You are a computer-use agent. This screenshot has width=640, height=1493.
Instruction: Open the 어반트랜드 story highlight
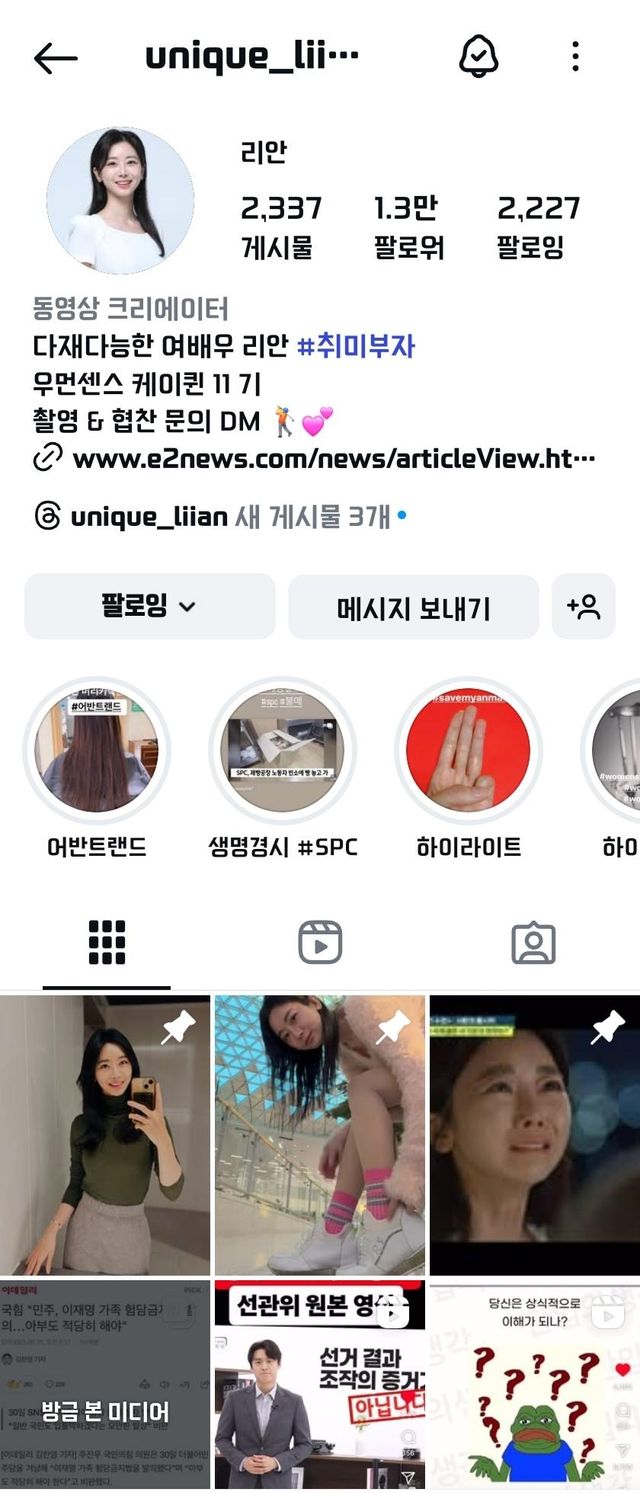pyautogui.click(x=97, y=751)
